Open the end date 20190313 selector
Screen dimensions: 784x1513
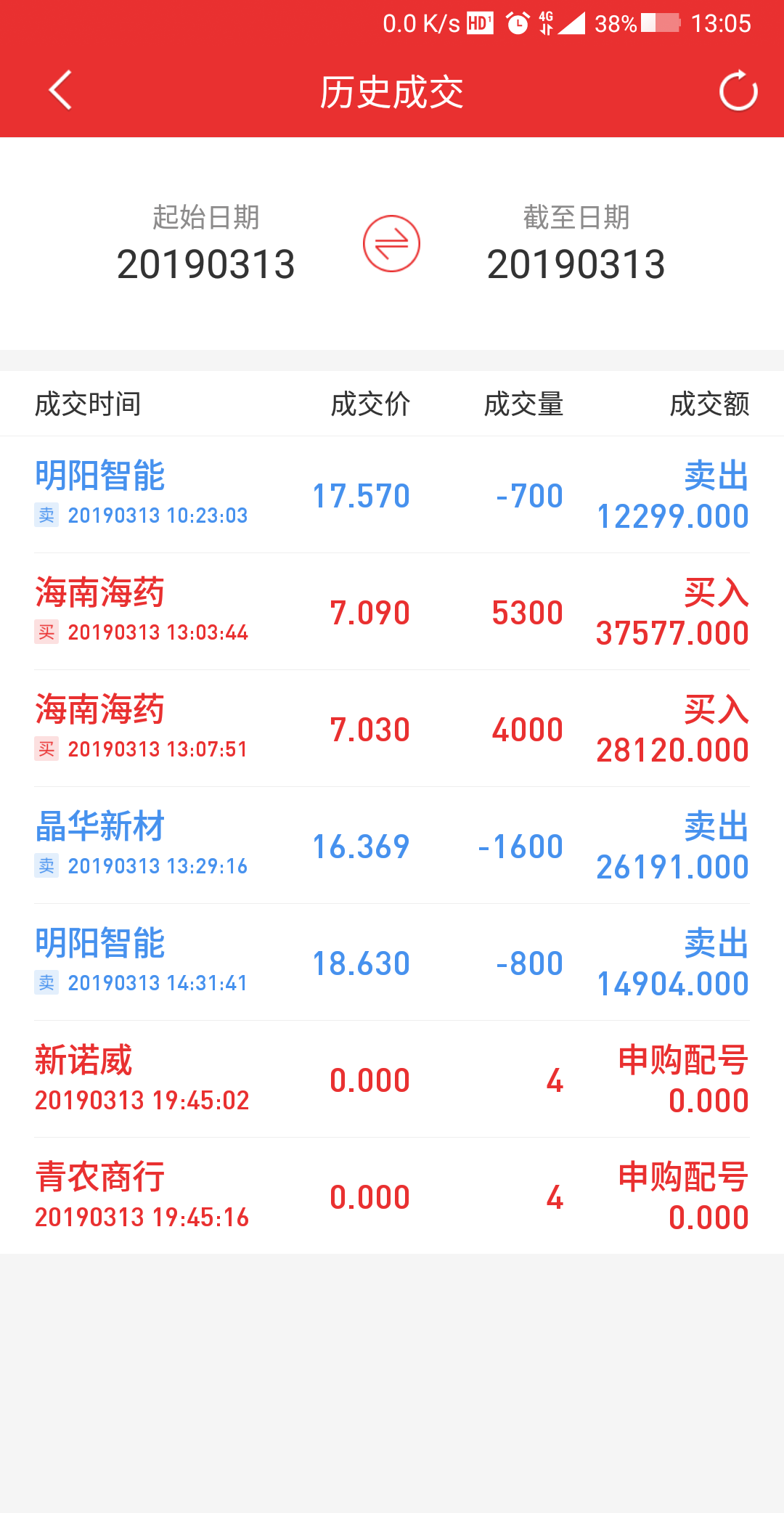coord(576,264)
